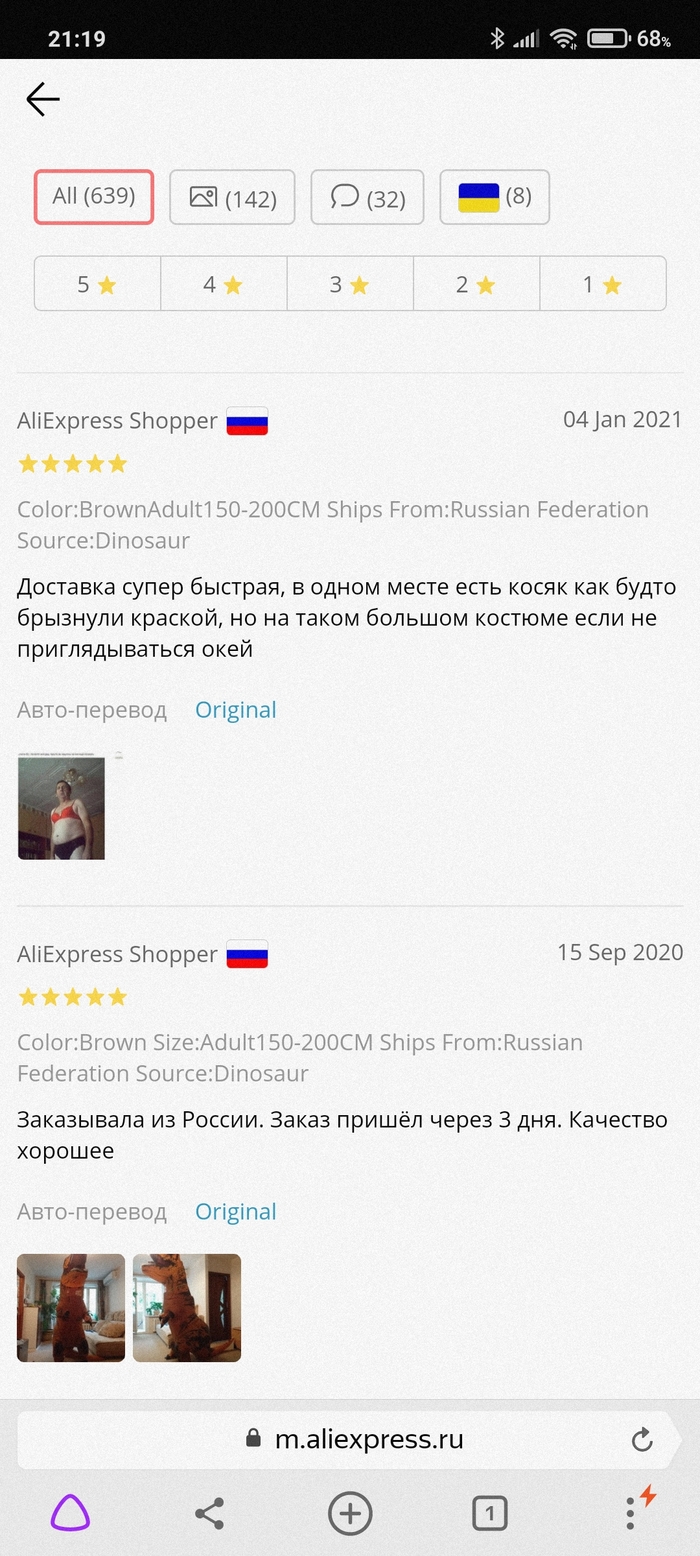Filter reviews by 4 stars
The height and width of the screenshot is (1556, 700).
click(223, 284)
